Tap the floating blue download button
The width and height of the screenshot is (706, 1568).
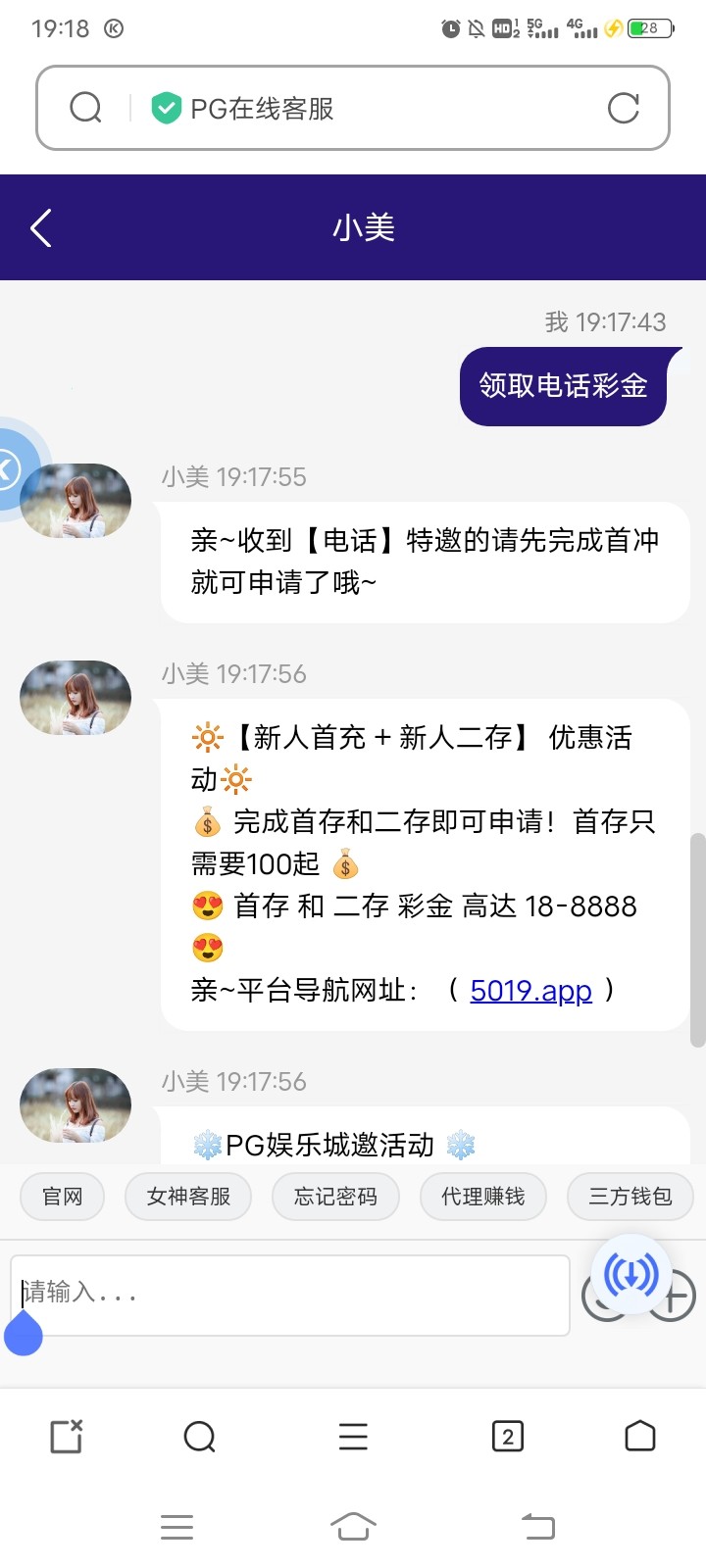pos(630,1274)
